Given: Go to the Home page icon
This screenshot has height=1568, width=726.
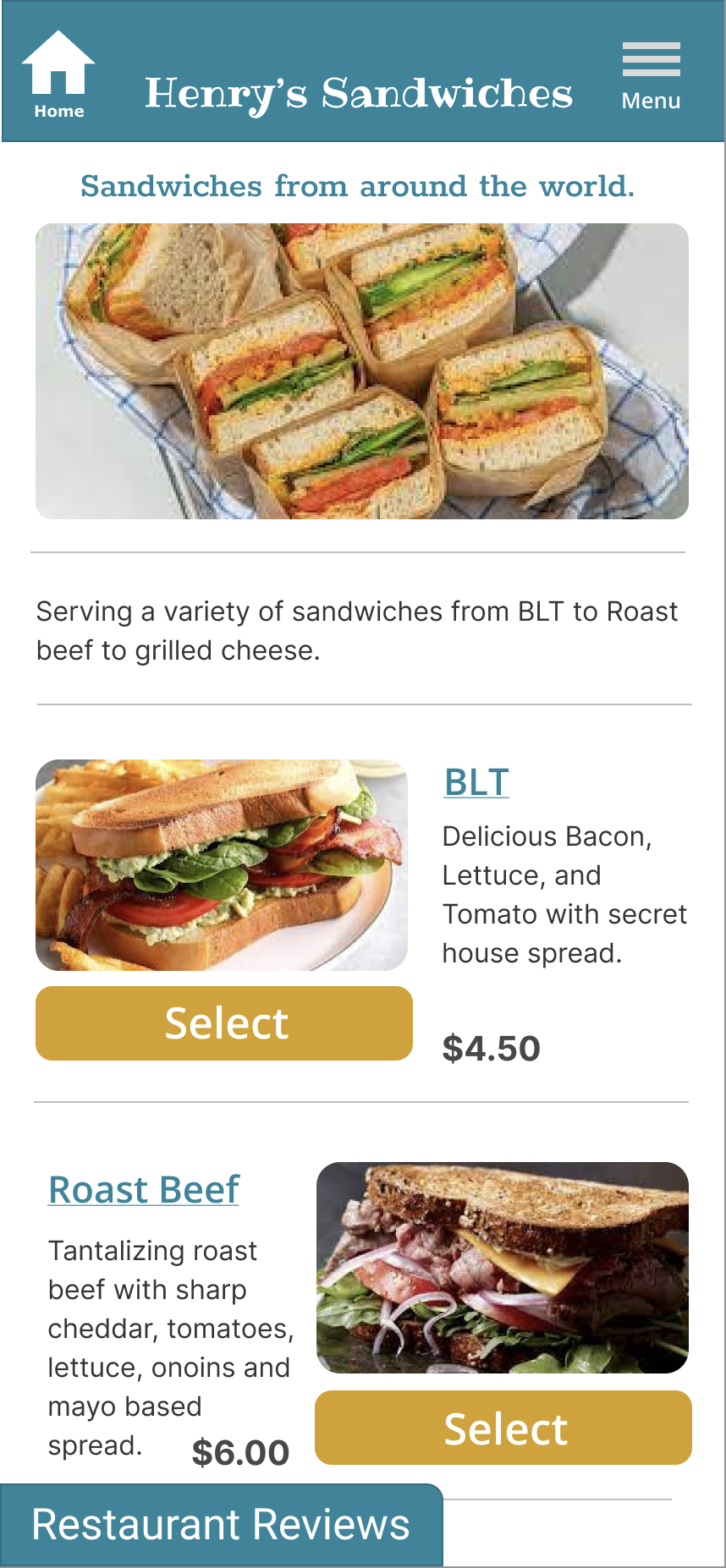Looking at the screenshot, I should 58,74.
